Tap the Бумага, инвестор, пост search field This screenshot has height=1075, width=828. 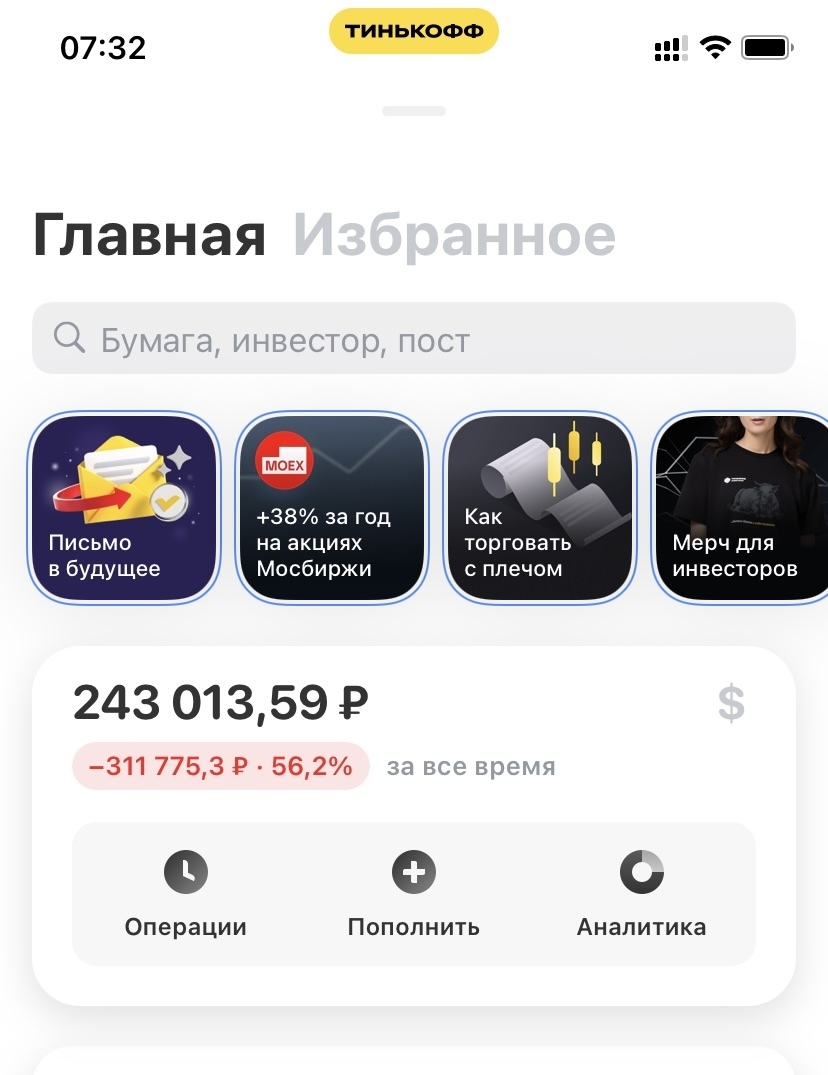(x=414, y=340)
